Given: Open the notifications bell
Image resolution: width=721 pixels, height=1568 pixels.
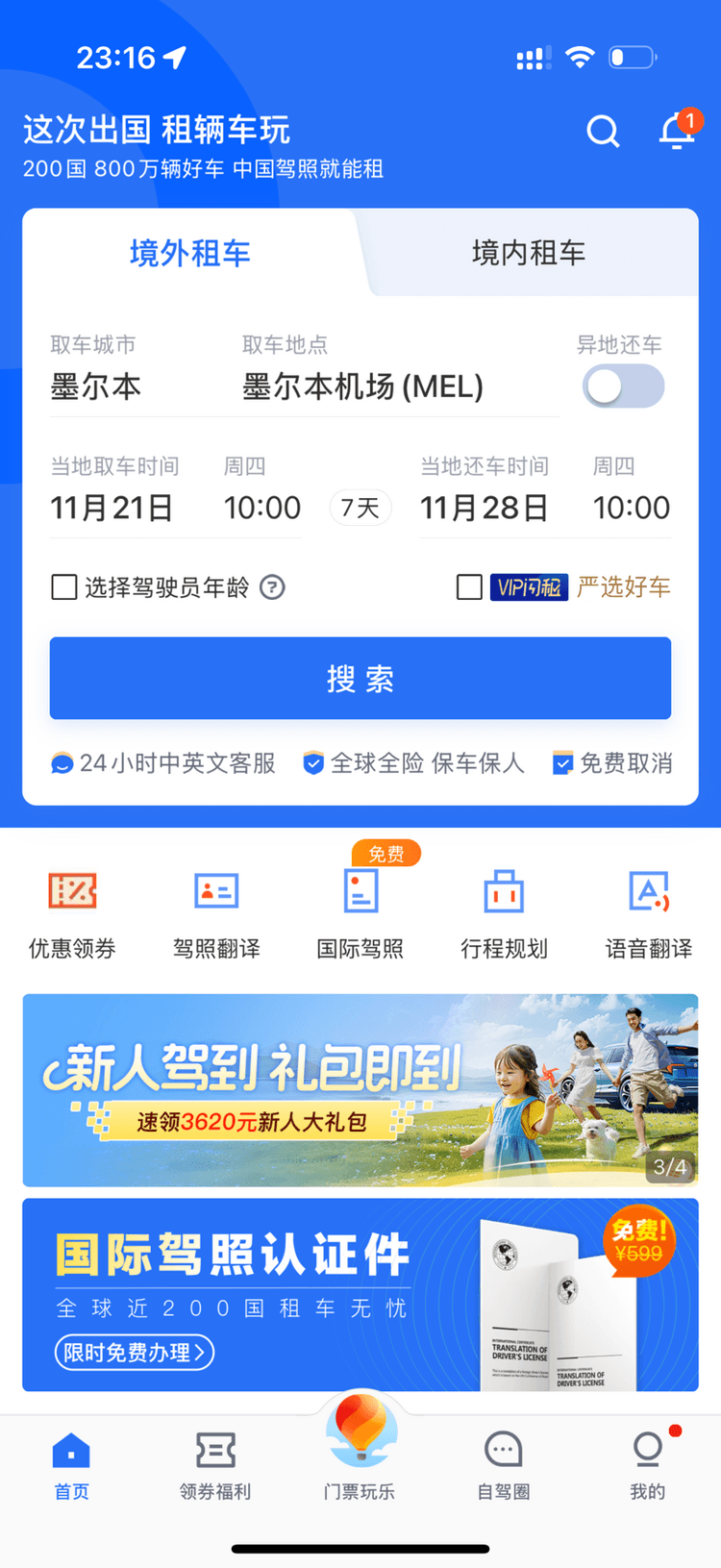Looking at the screenshot, I should click(x=677, y=131).
